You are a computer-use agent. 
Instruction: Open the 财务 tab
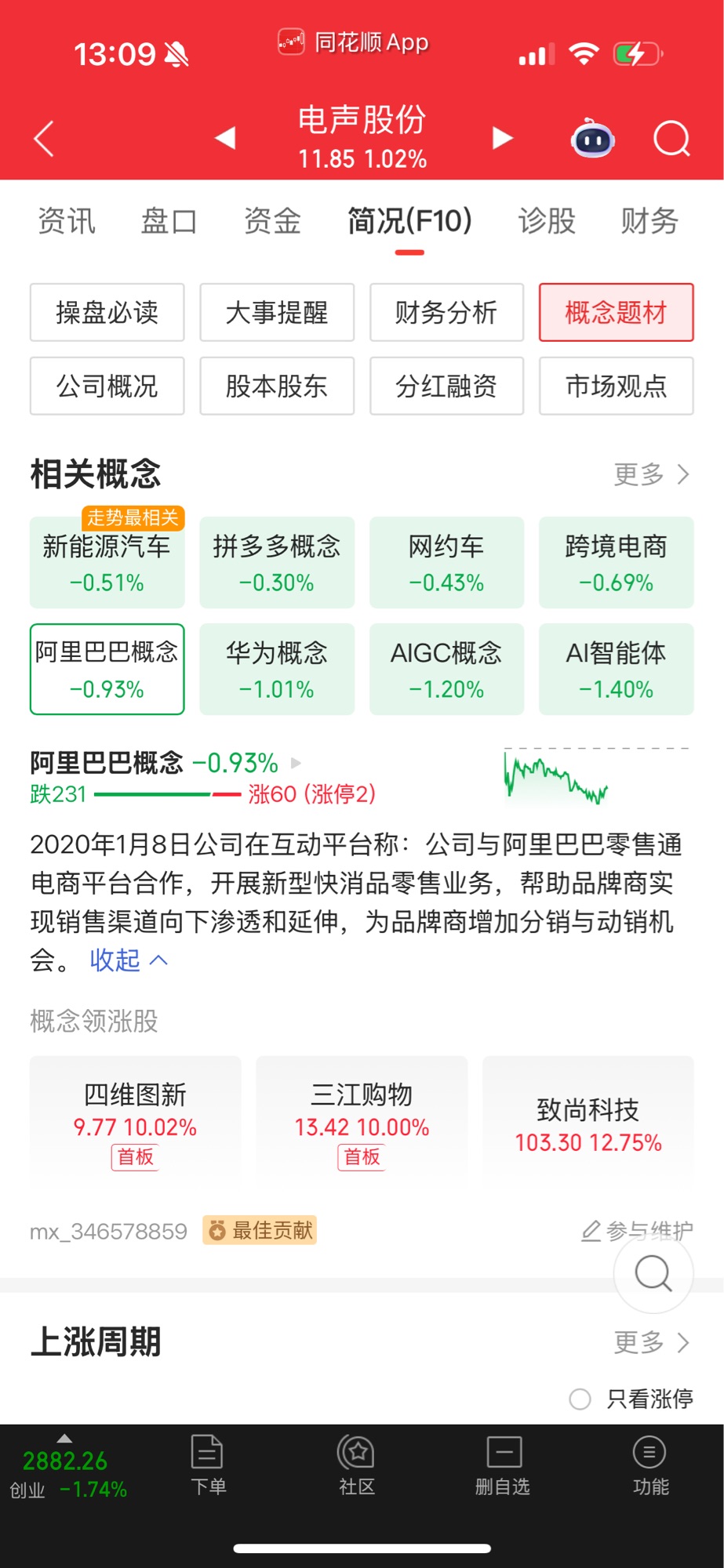pyautogui.click(x=649, y=221)
